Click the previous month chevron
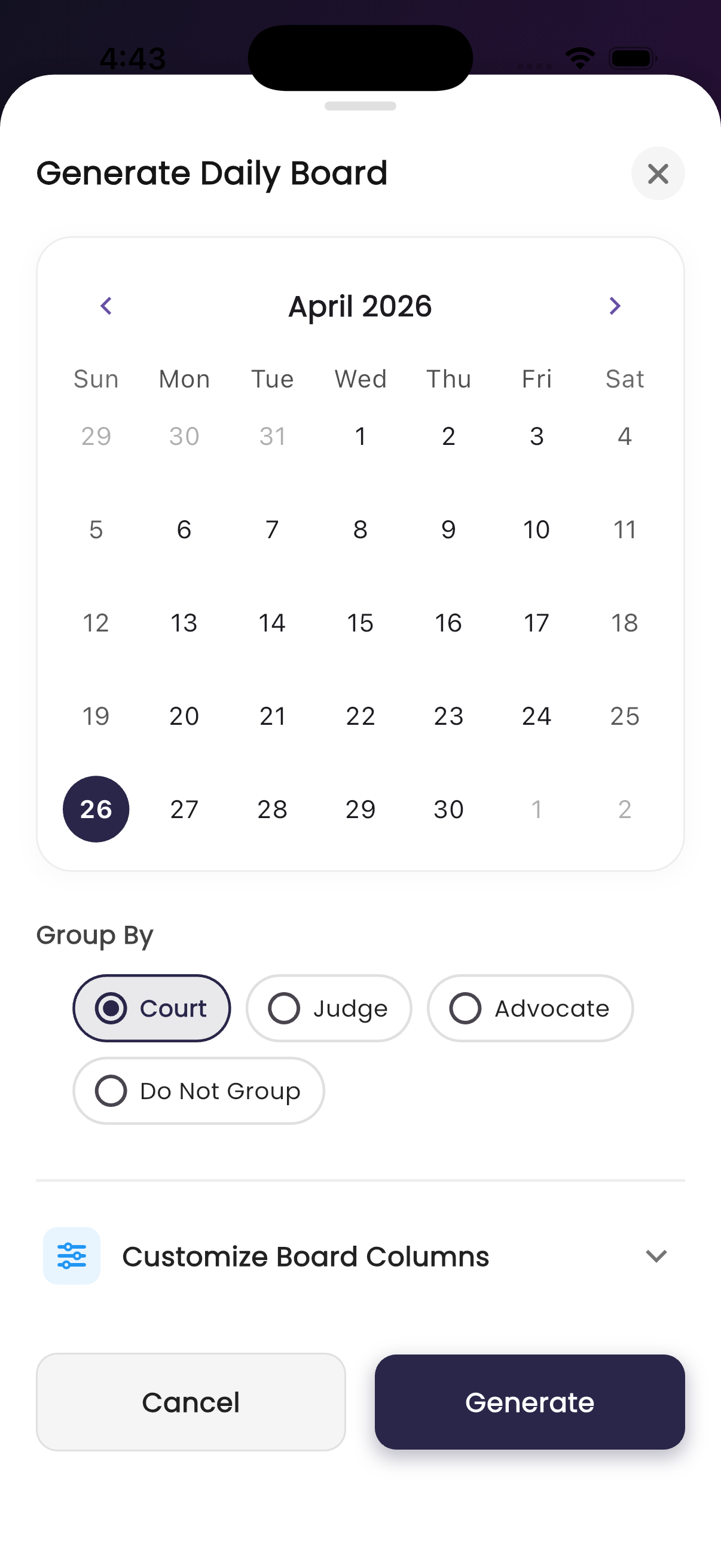 point(106,306)
